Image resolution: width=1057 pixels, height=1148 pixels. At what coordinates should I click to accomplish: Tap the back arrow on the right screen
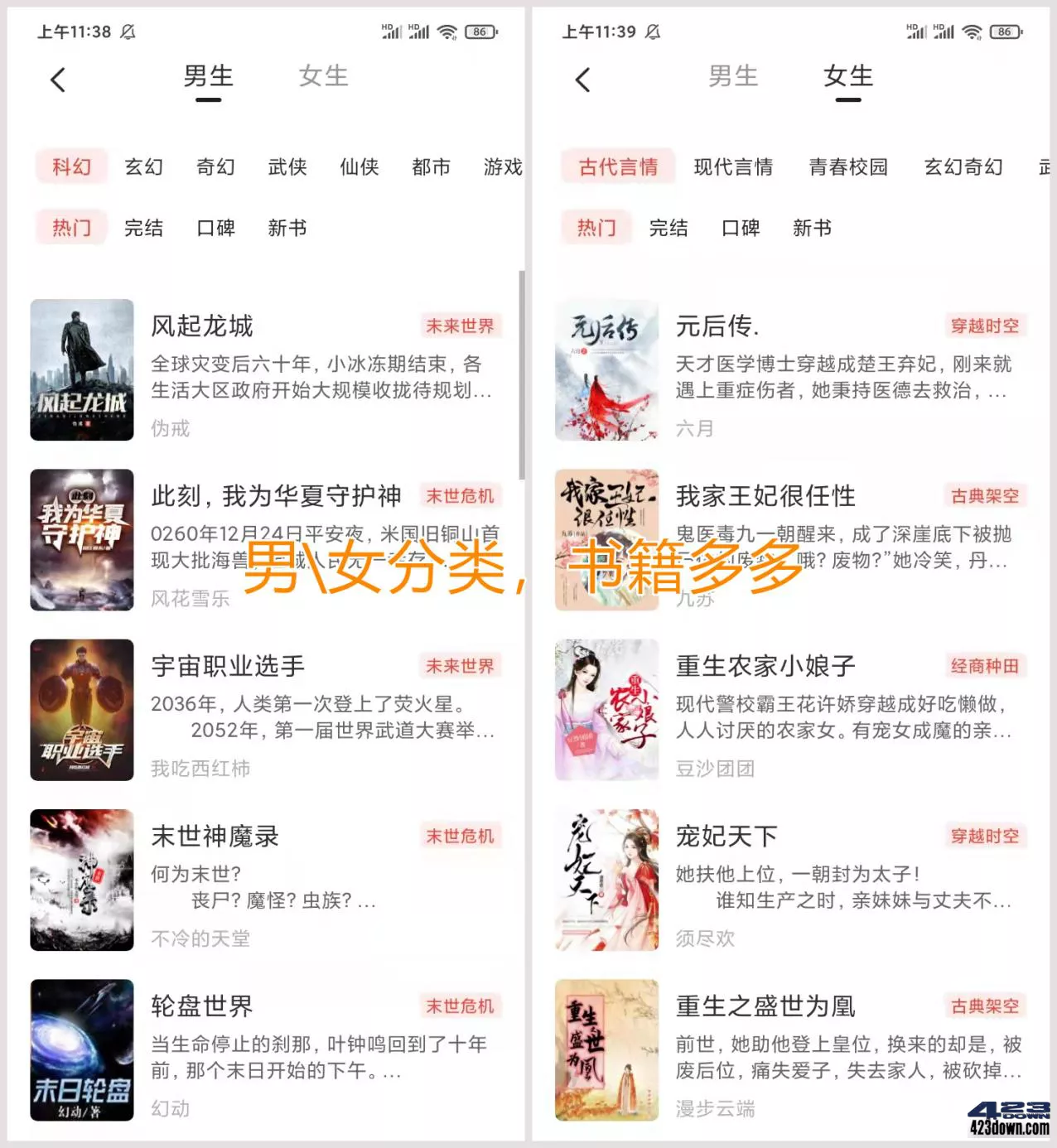(584, 80)
